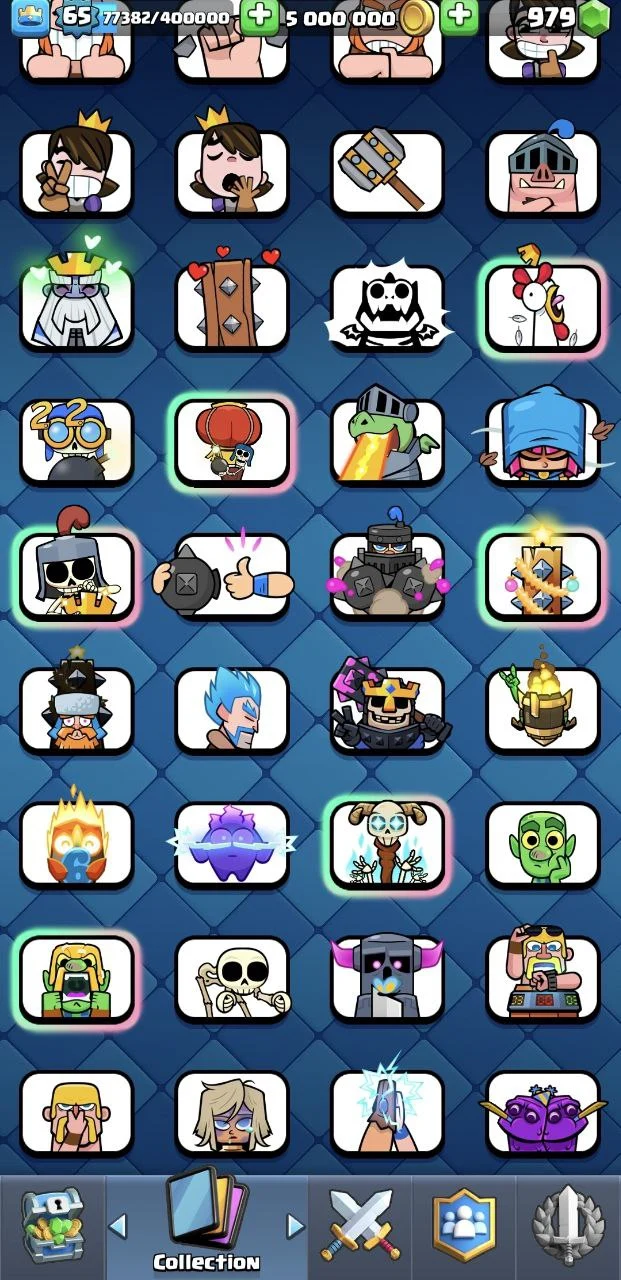Select the yawning princess emote
The height and width of the screenshot is (1280, 621).
coord(232,172)
